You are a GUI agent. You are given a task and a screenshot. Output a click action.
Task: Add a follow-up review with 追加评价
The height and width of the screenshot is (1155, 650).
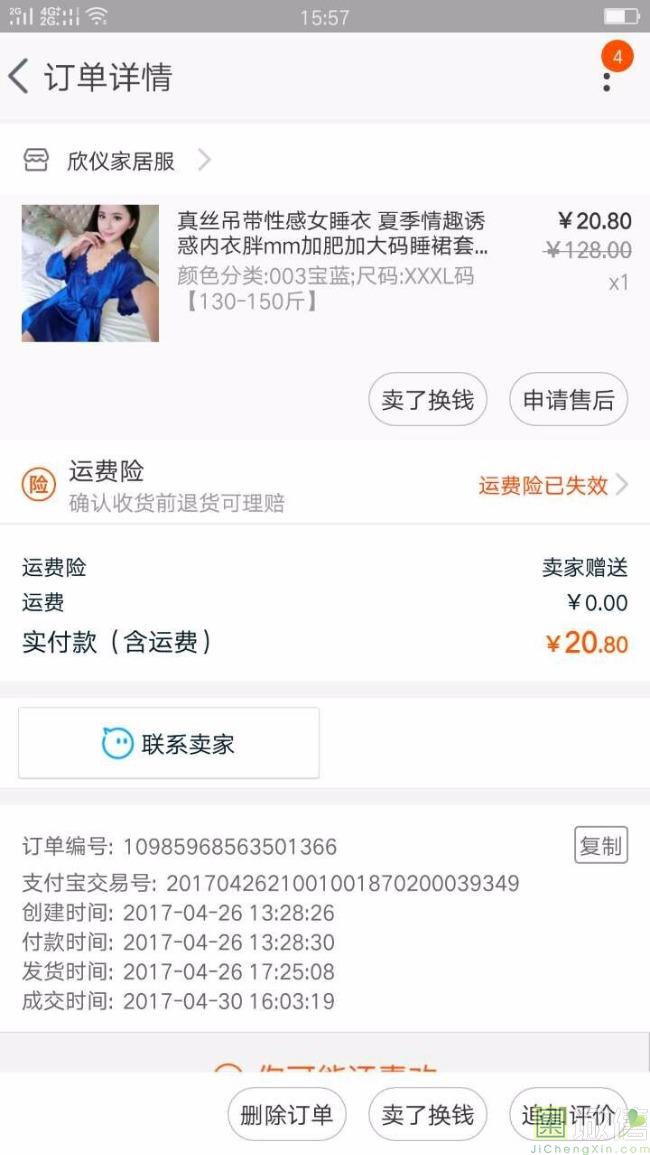[x=568, y=1115]
